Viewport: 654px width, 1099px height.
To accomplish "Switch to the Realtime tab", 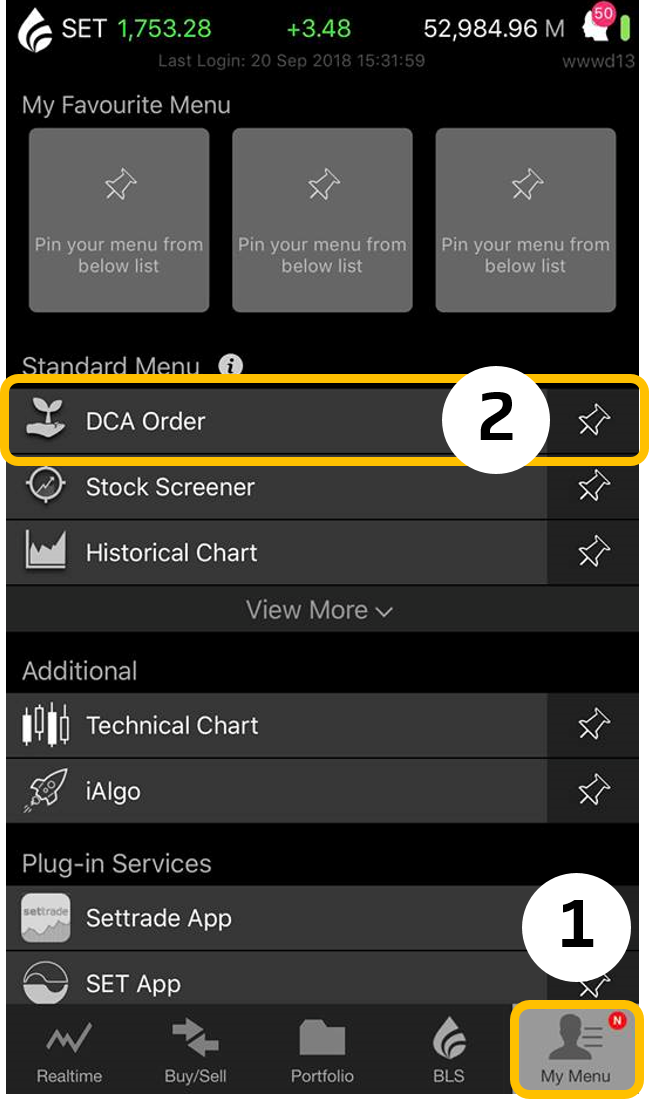I will click(x=69, y=1053).
